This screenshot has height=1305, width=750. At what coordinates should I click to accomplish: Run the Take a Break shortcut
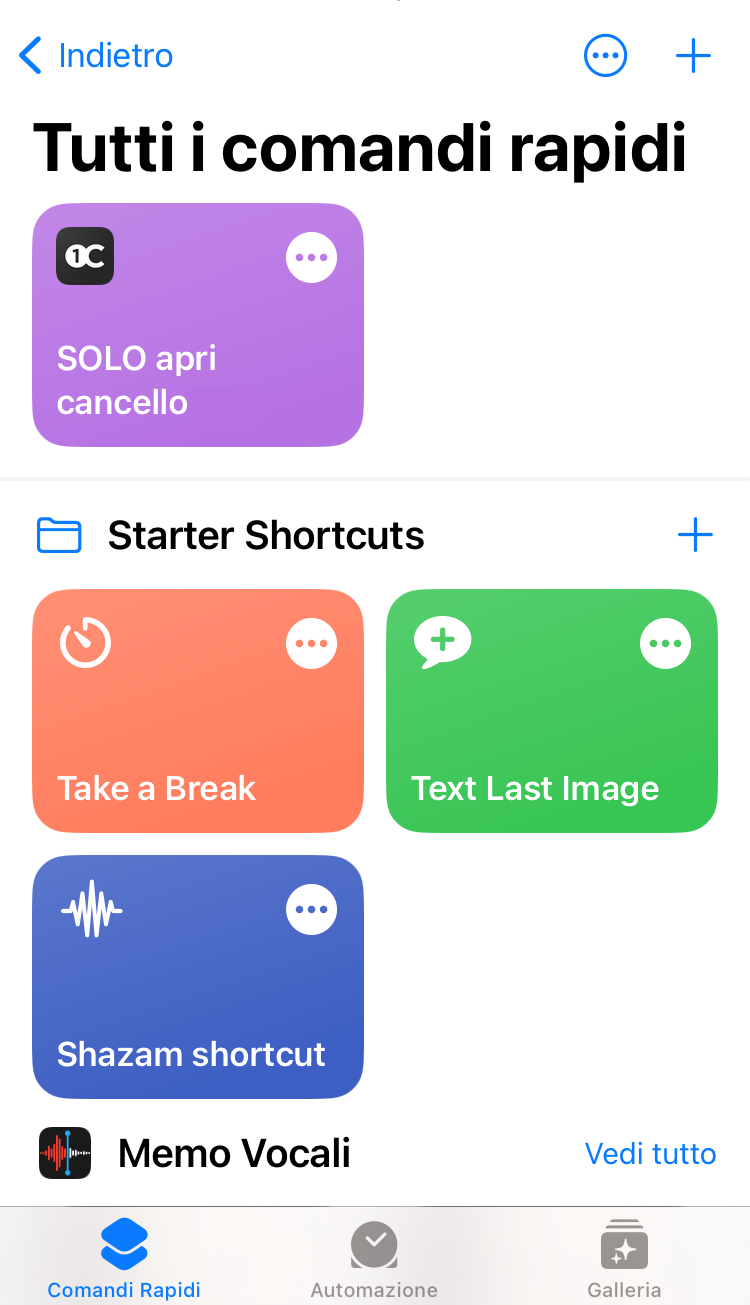point(198,711)
